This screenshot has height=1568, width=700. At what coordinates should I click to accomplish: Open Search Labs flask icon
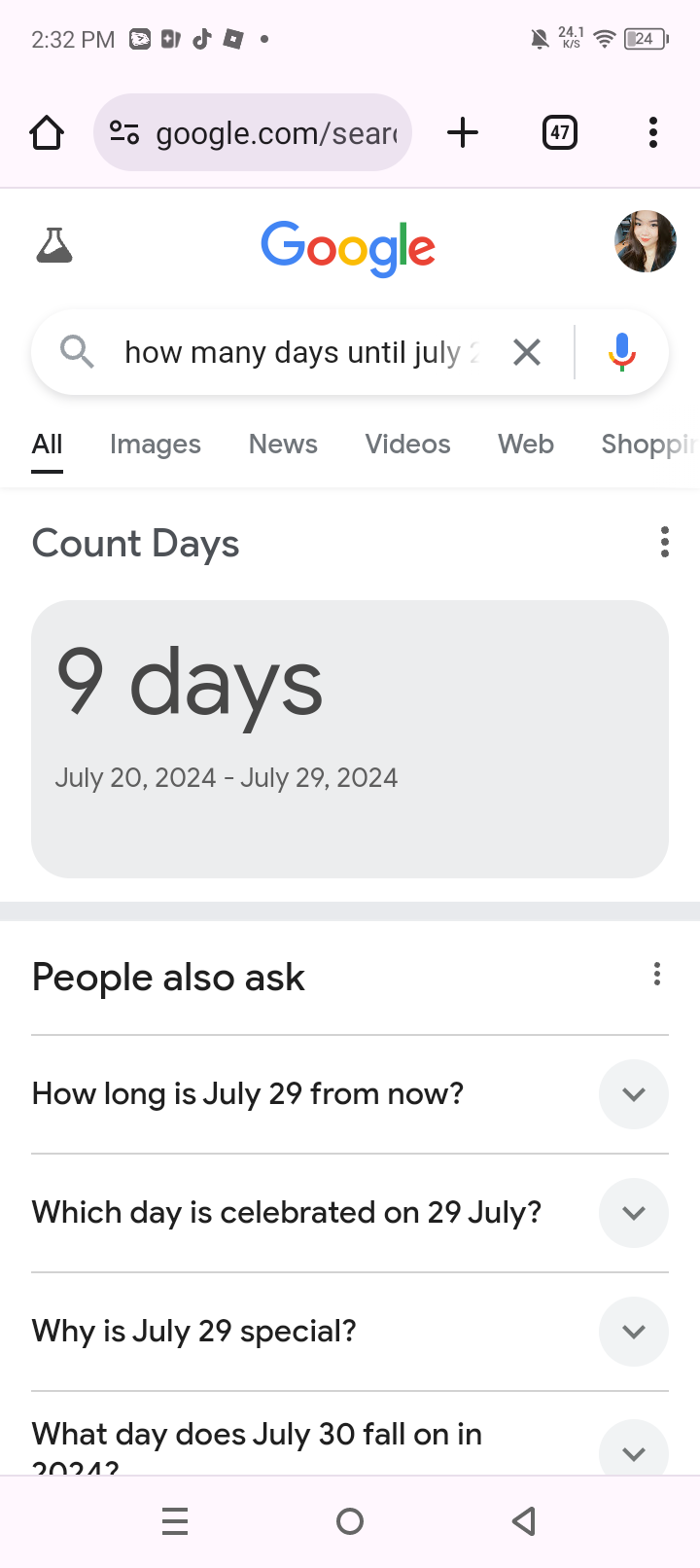click(54, 245)
